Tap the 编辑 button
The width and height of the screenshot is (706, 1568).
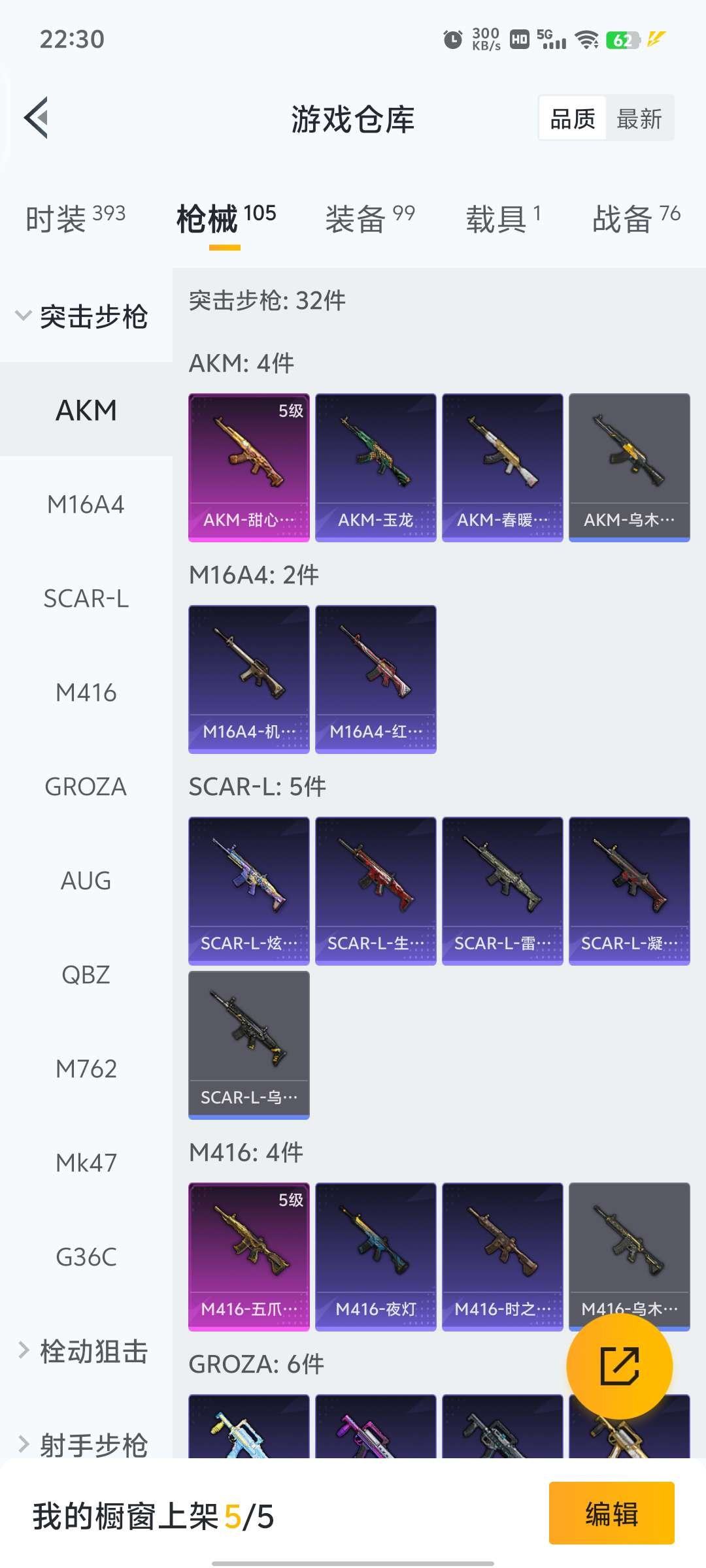611,1514
